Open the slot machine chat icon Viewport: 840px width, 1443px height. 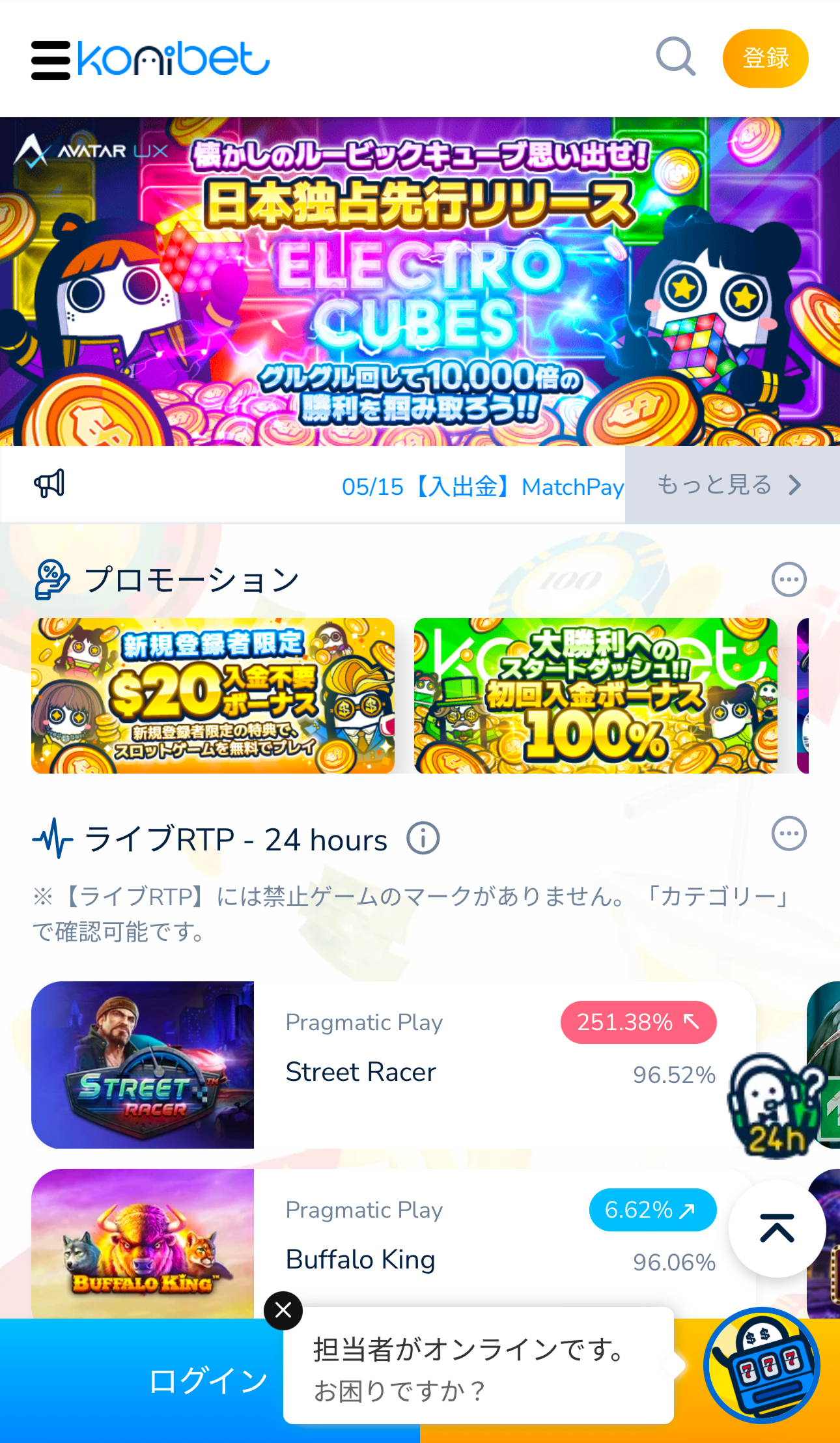coord(762,1366)
